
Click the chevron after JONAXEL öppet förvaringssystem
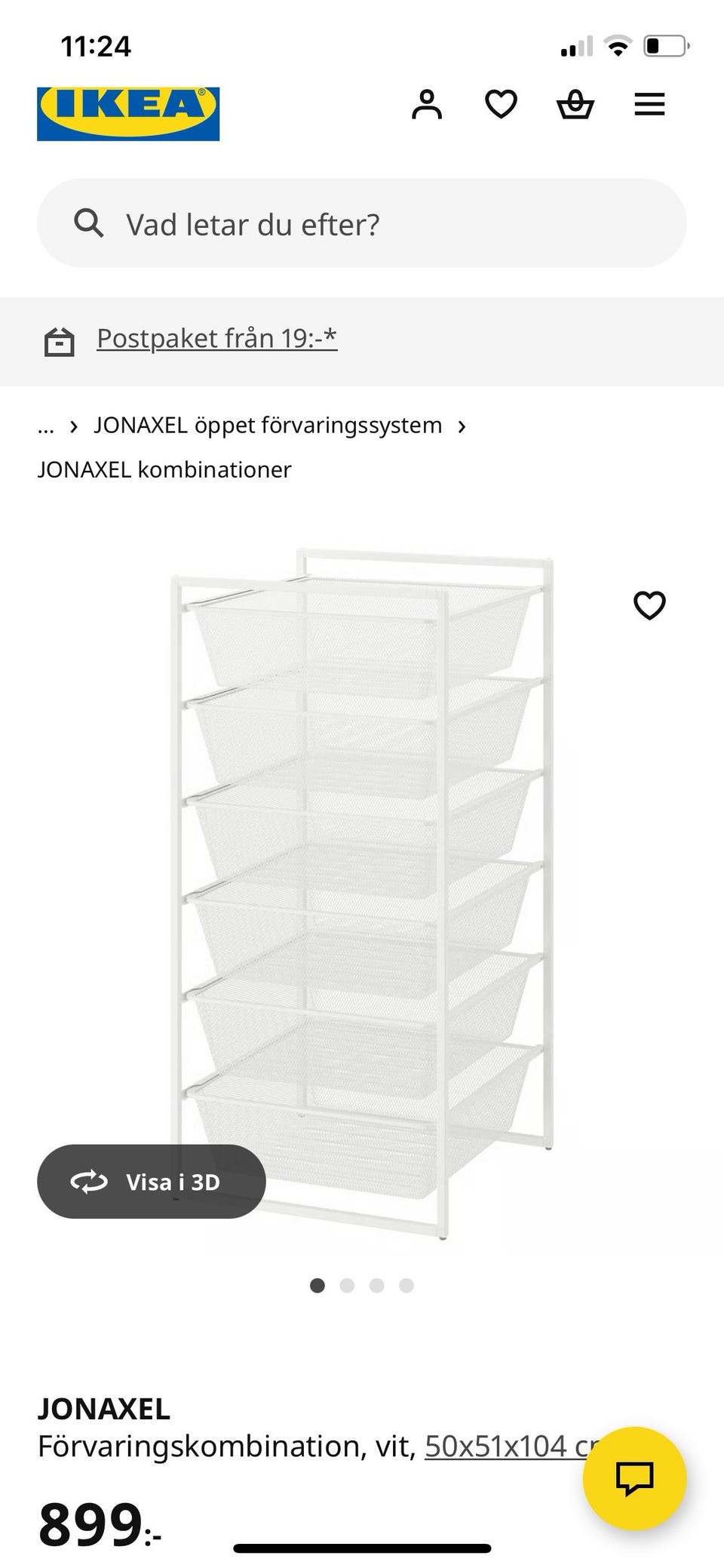click(x=462, y=426)
